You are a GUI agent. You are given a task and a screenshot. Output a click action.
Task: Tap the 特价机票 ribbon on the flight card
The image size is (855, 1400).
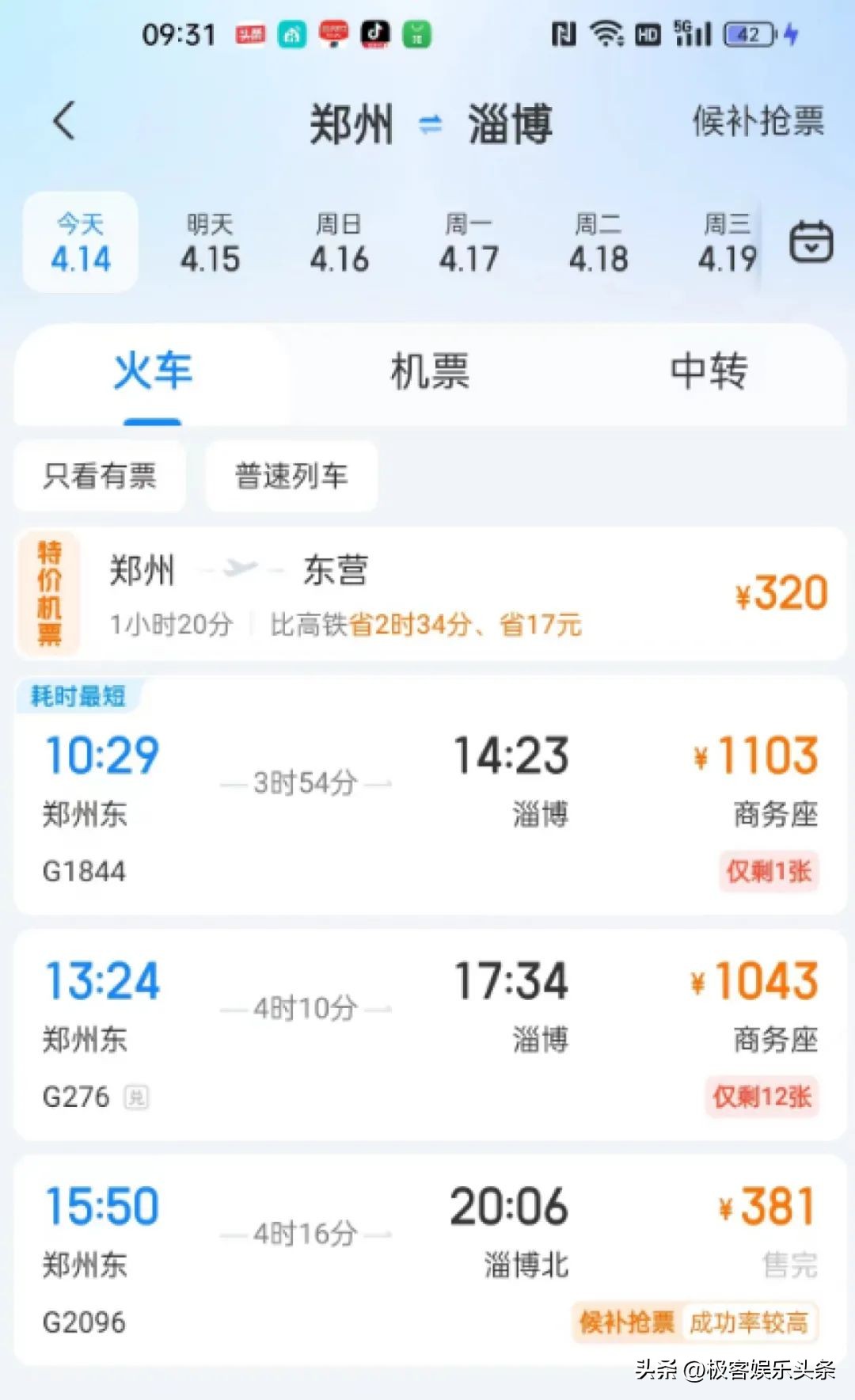(49, 592)
